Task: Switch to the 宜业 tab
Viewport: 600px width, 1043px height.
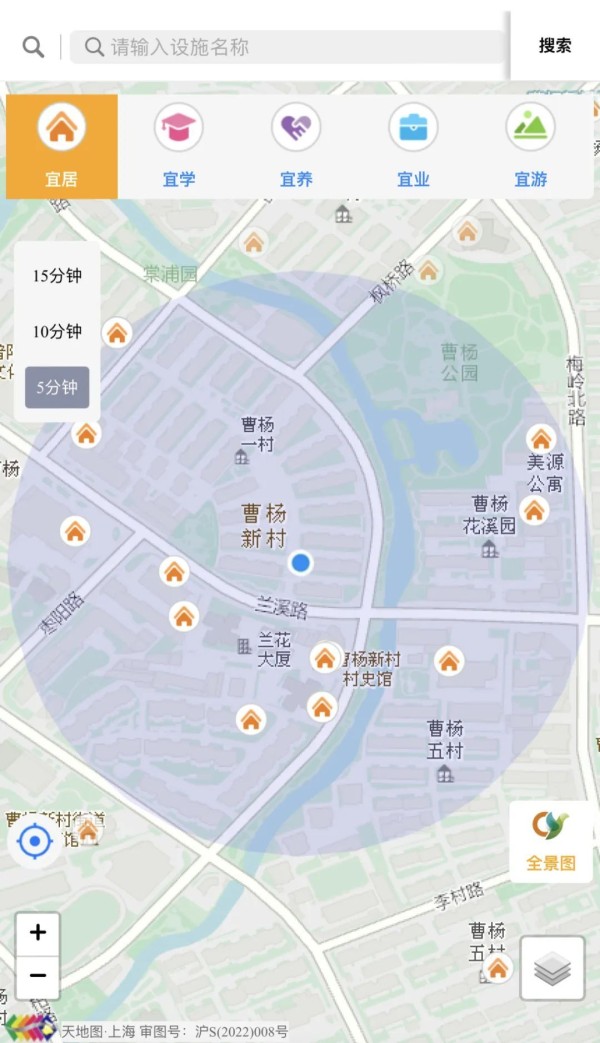Action: (413, 147)
